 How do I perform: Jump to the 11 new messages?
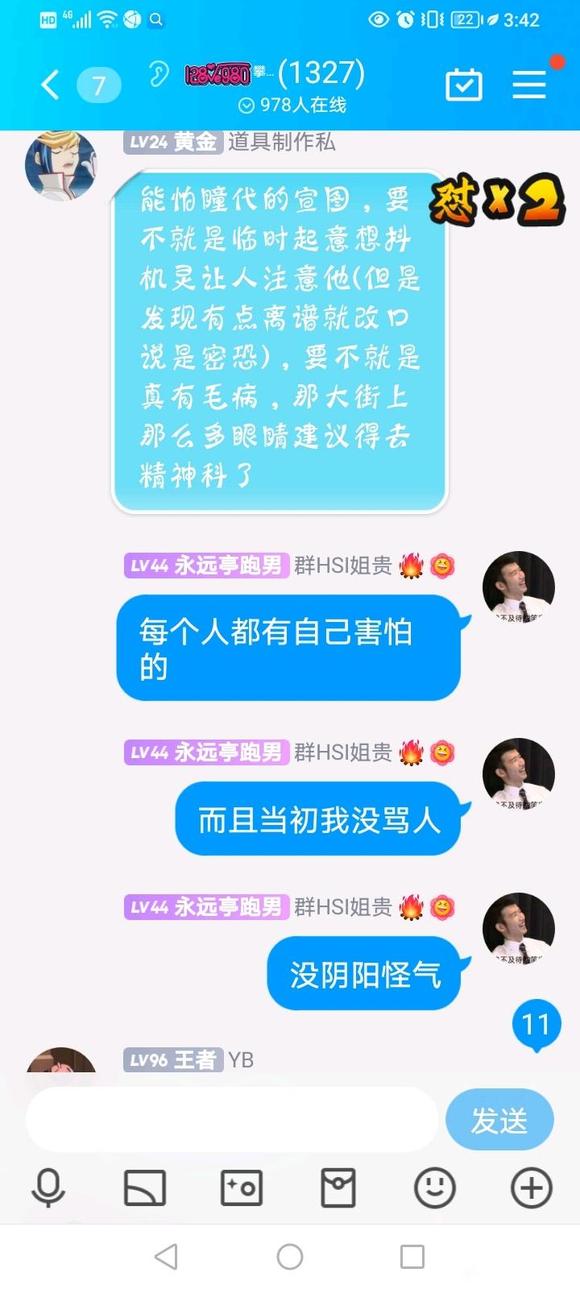click(537, 1025)
